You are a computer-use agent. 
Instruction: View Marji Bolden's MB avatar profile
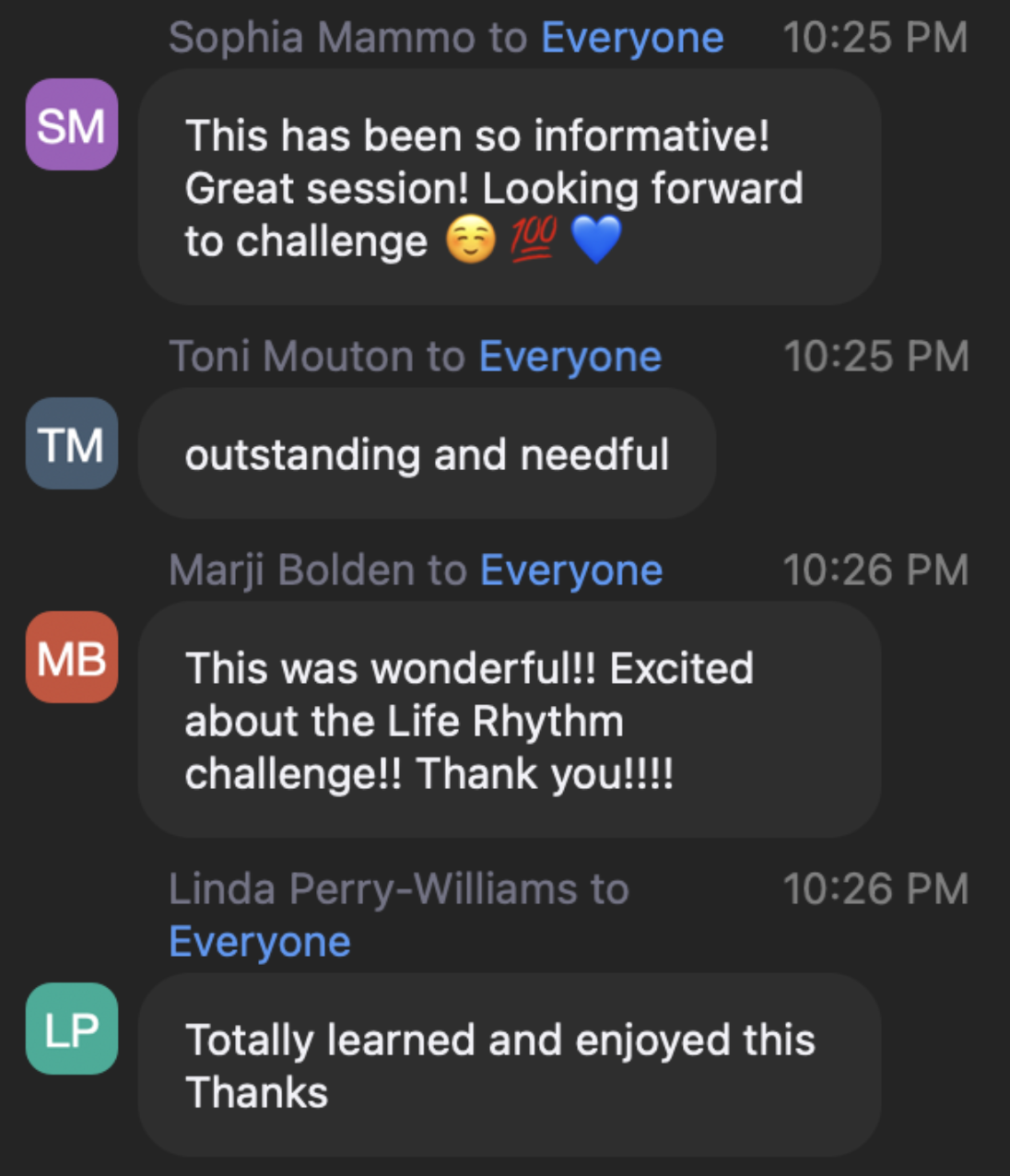72,658
